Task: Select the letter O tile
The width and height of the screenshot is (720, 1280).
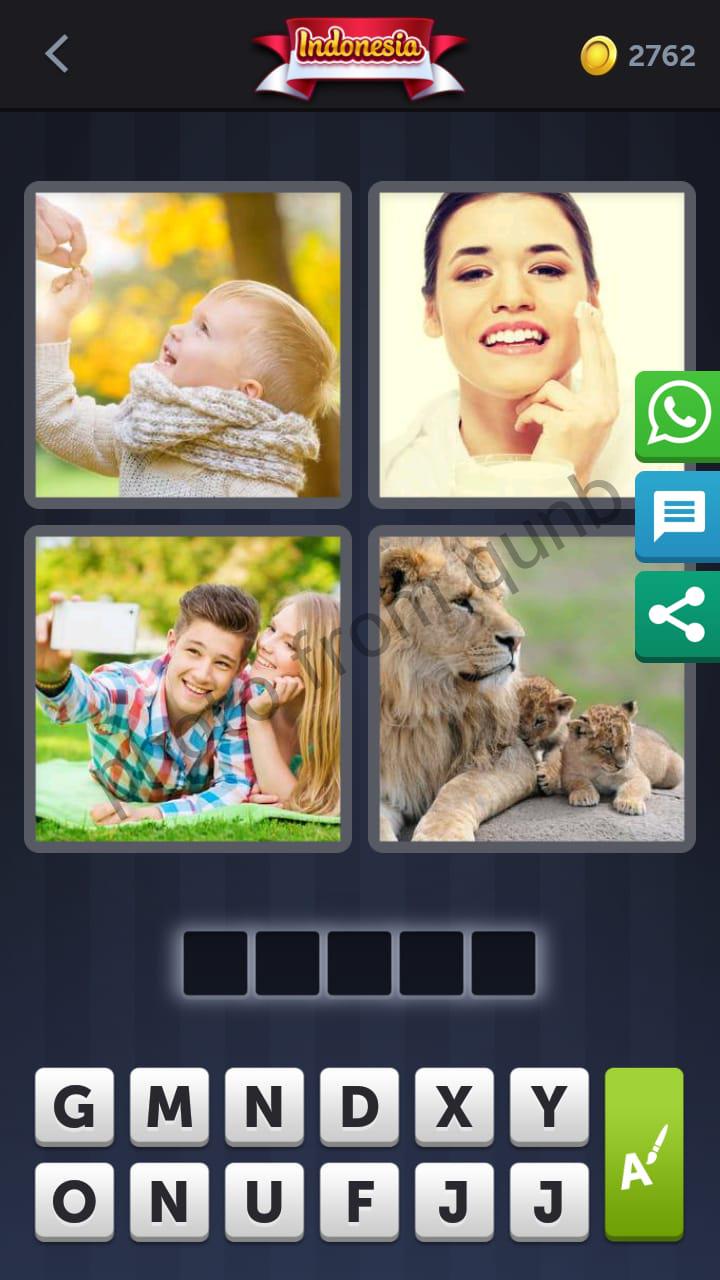Action: (x=74, y=1201)
